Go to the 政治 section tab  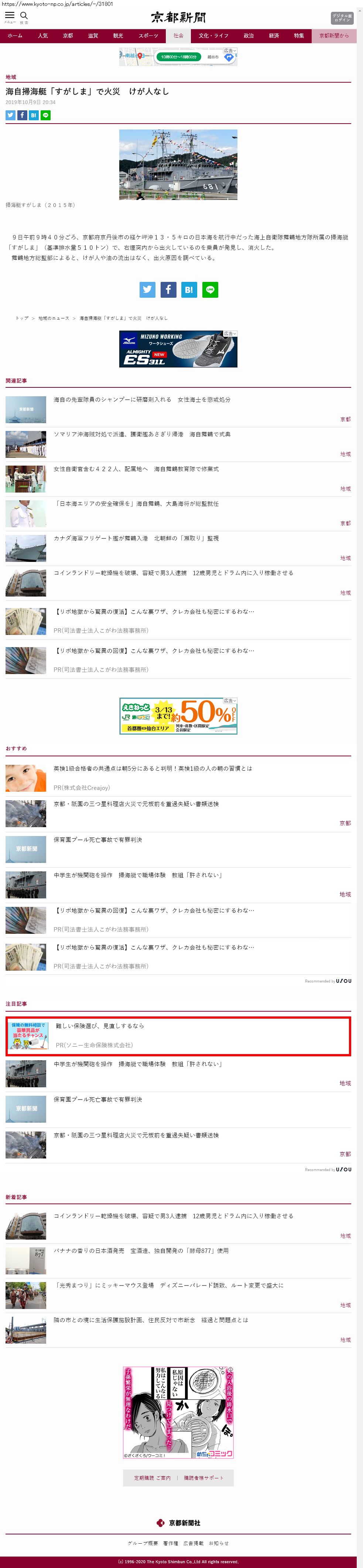(249, 36)
